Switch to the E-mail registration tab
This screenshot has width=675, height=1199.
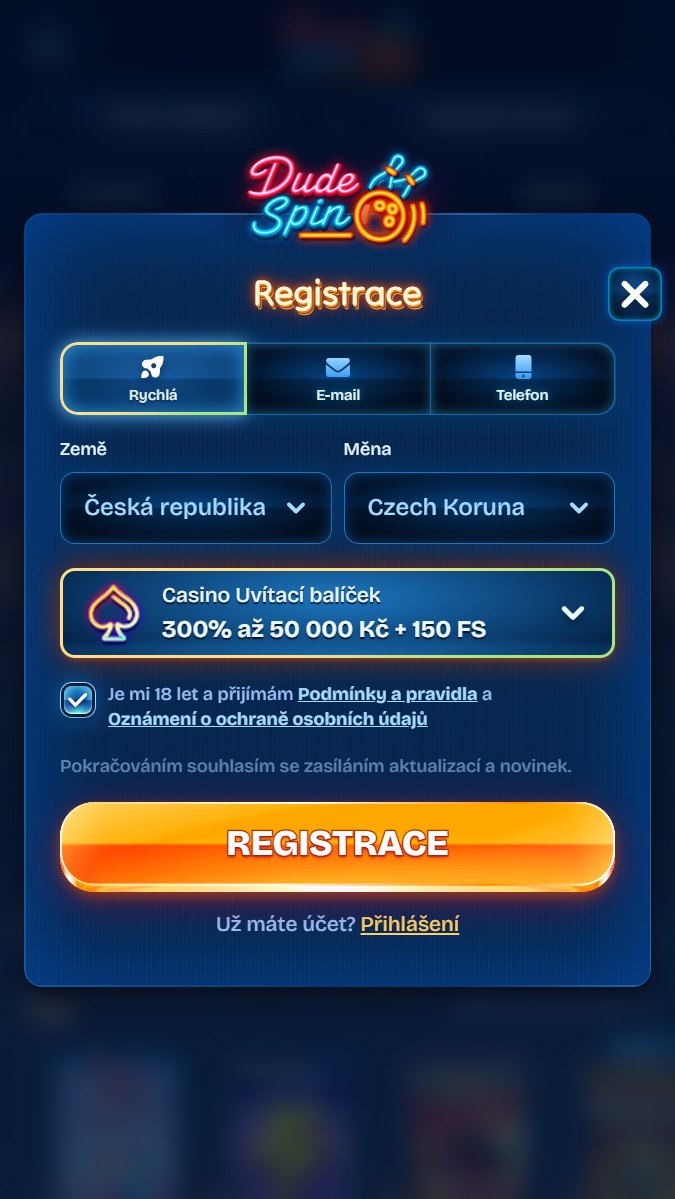(x=338, y=378)
